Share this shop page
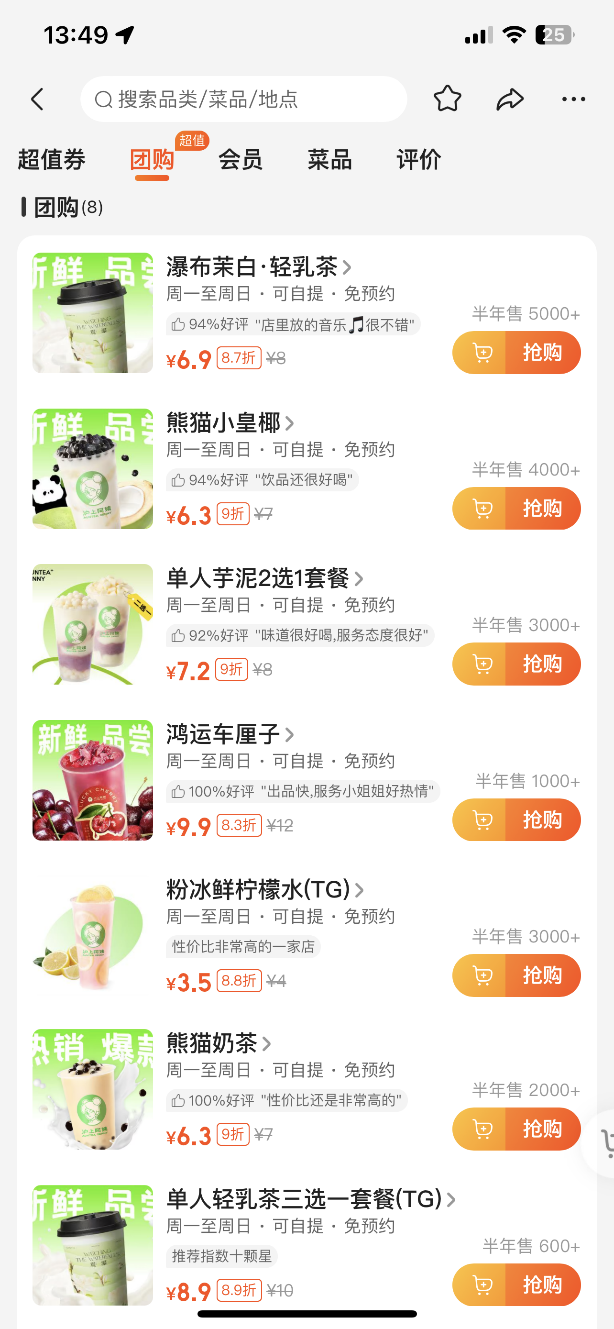Image resolution: width=614 pixels, height=1329 pixels. point(510,99)
